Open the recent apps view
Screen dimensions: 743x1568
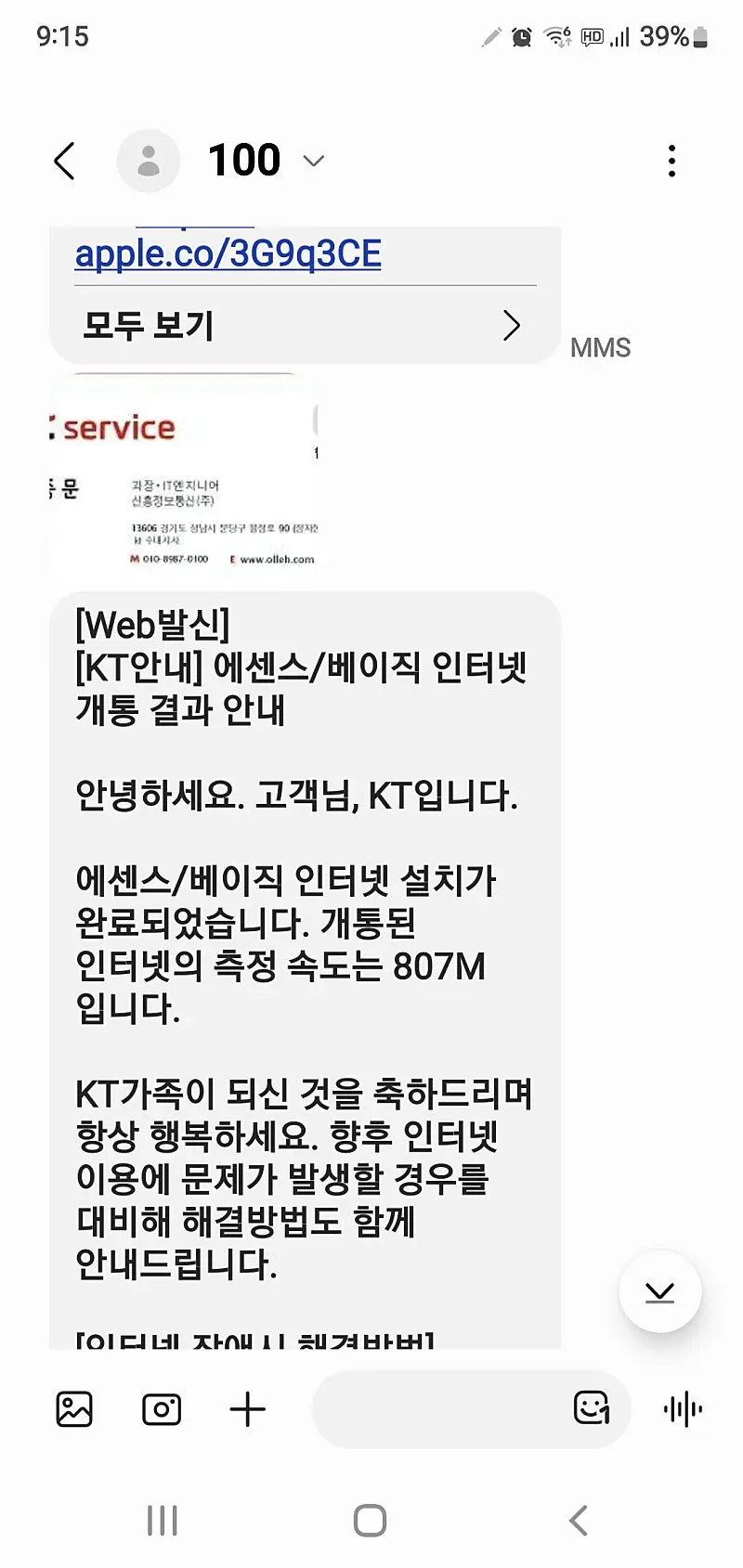point(163,1521)
